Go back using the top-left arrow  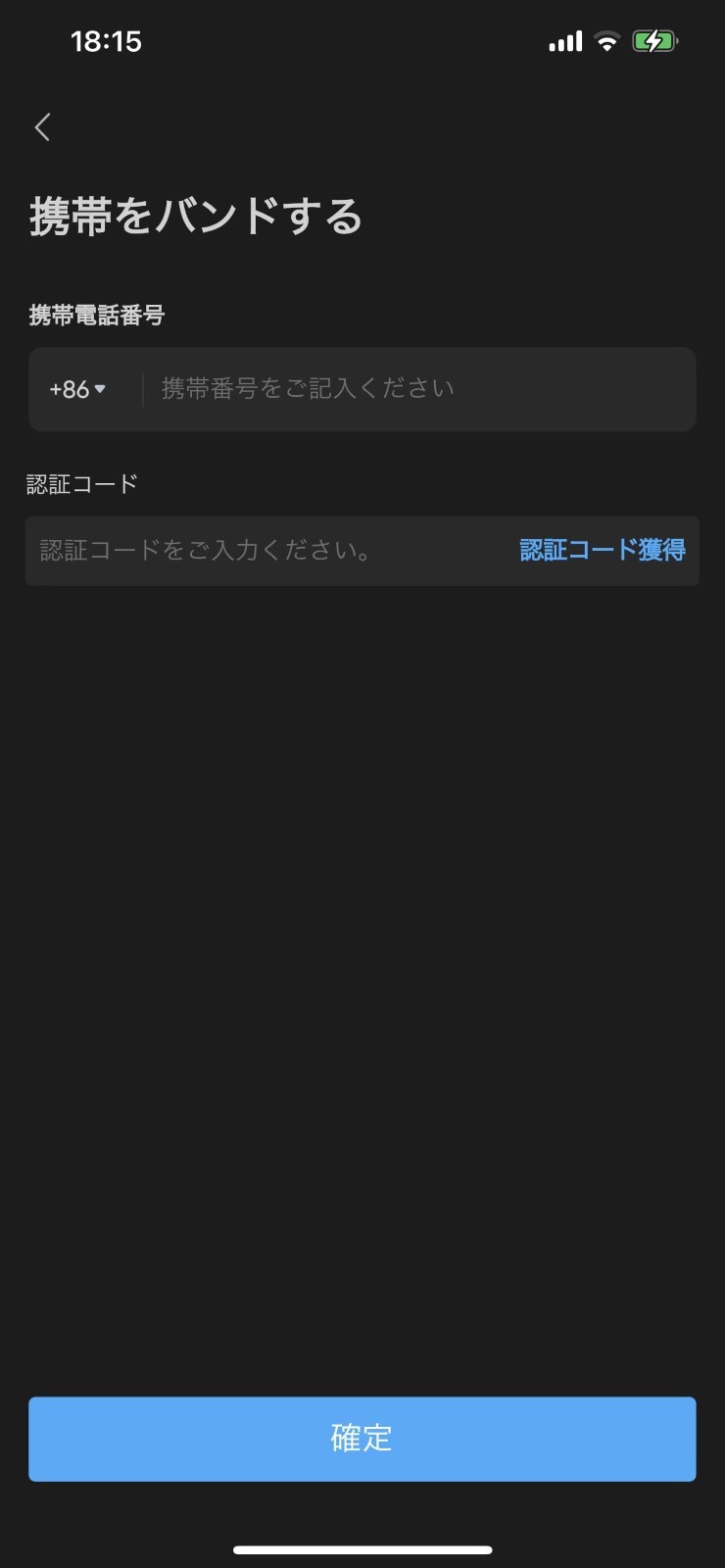(42, 127)
